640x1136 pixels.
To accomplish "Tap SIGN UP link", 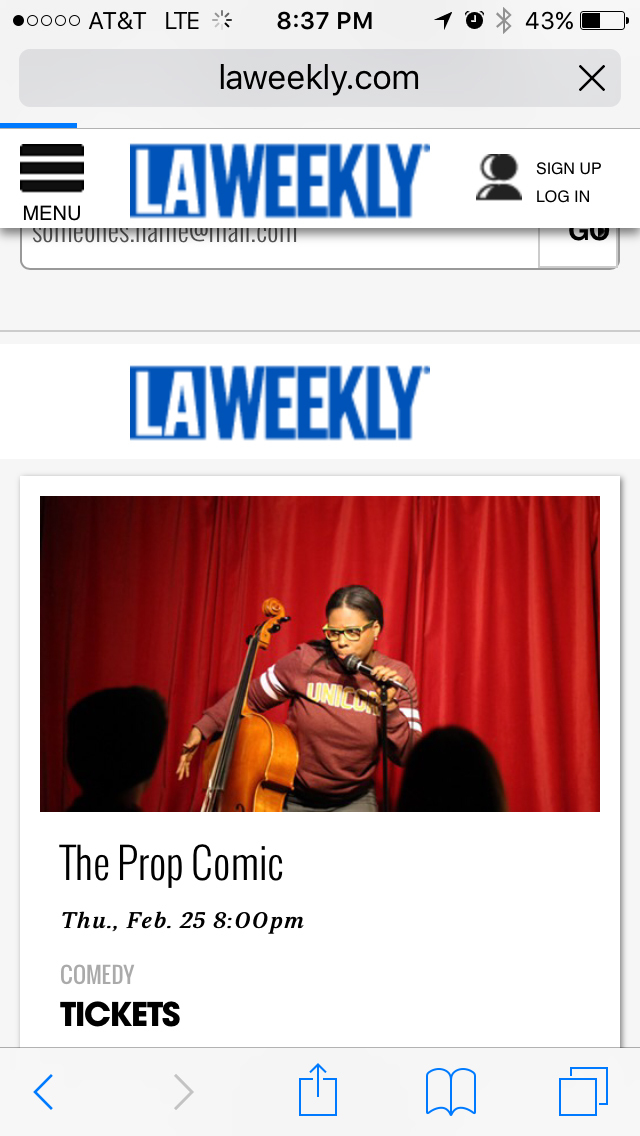I will (568, 168).
